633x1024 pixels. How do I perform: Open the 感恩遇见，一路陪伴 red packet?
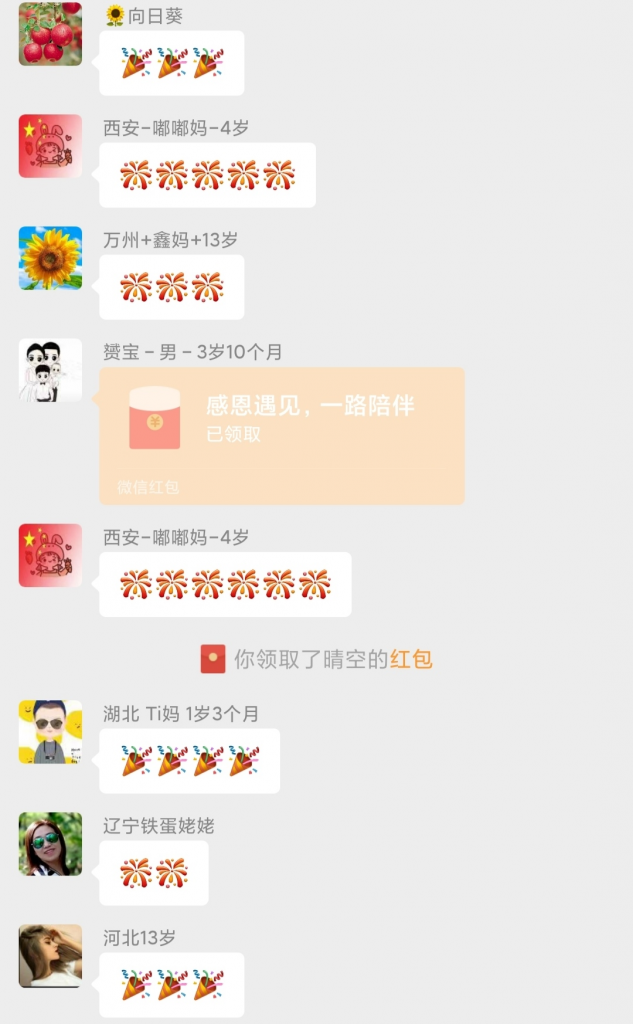click(281, 434)
